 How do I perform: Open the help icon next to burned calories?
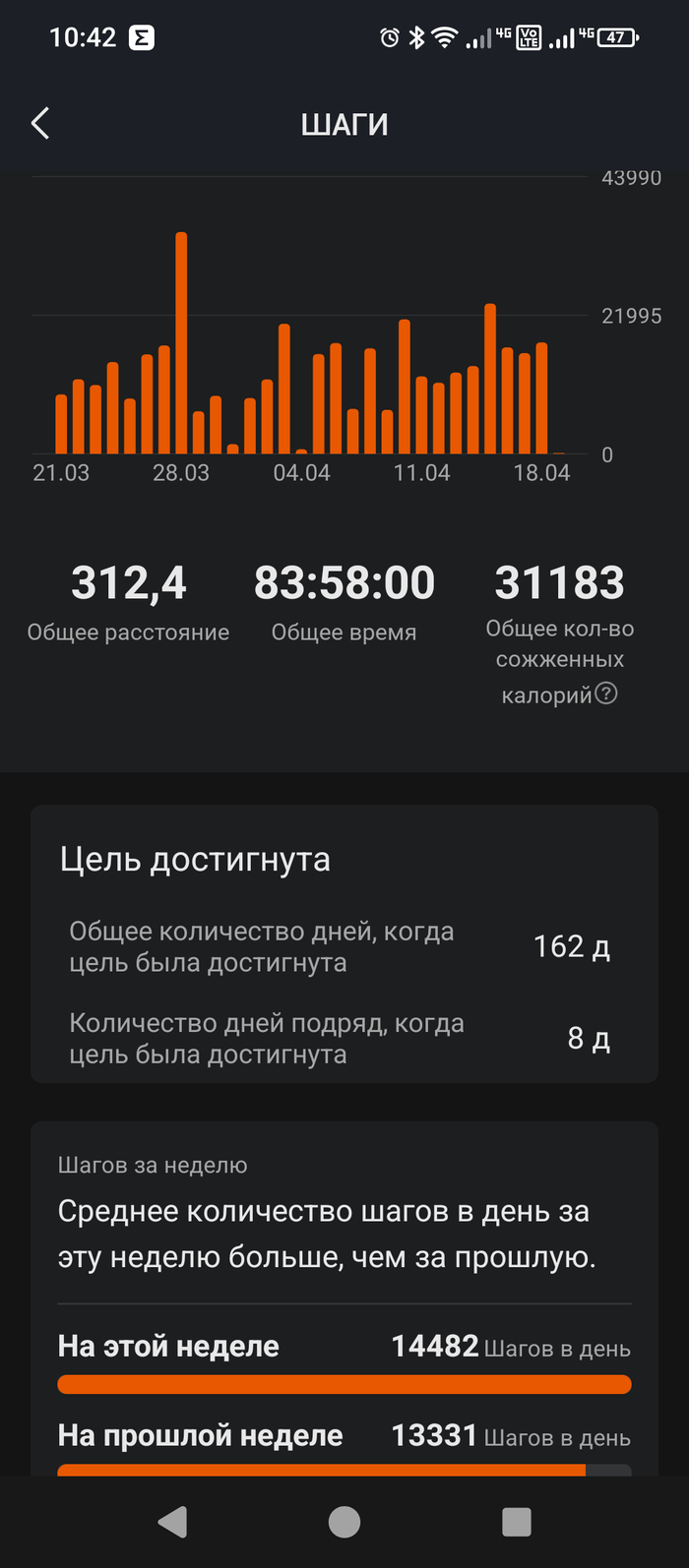tap(607, 694)
